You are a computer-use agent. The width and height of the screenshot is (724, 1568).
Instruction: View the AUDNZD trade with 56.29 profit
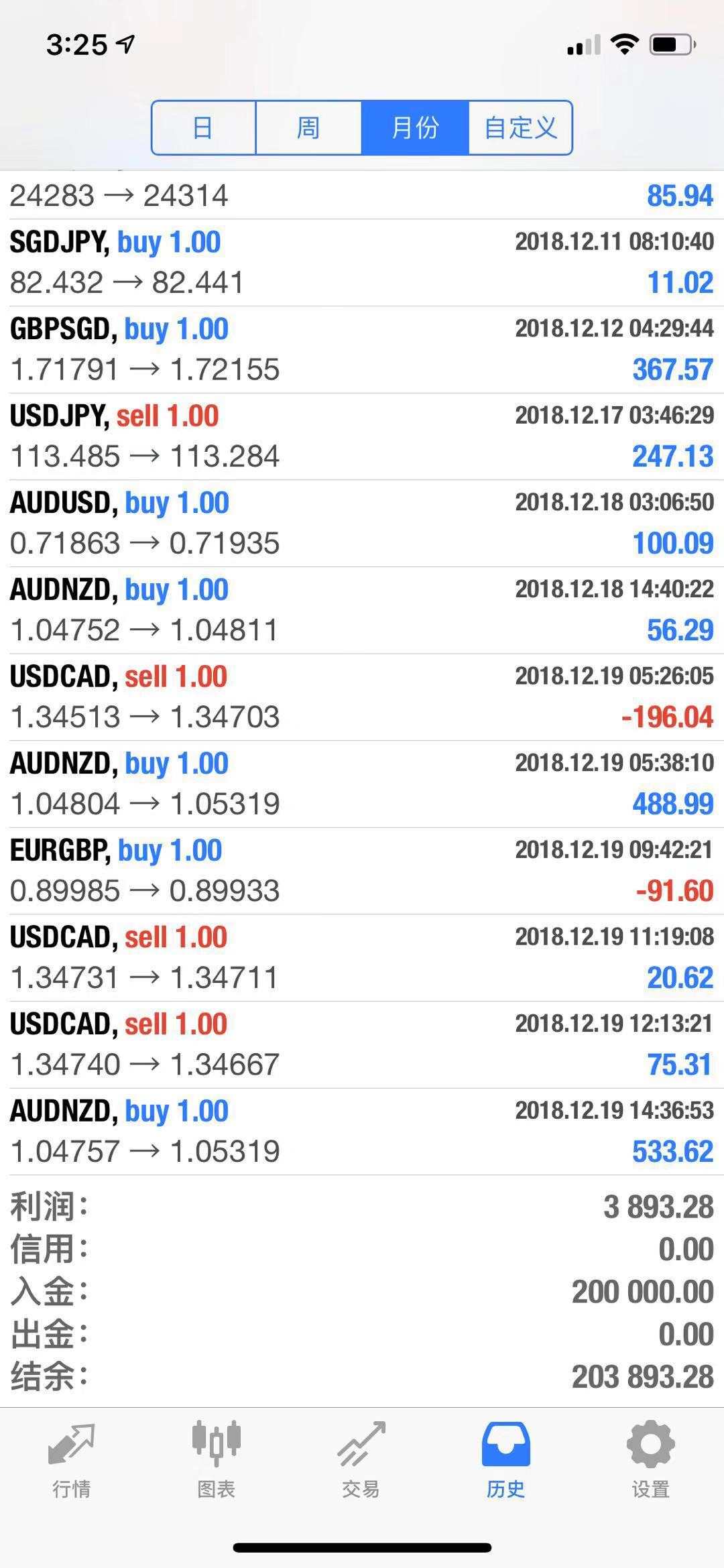point(362,610)
